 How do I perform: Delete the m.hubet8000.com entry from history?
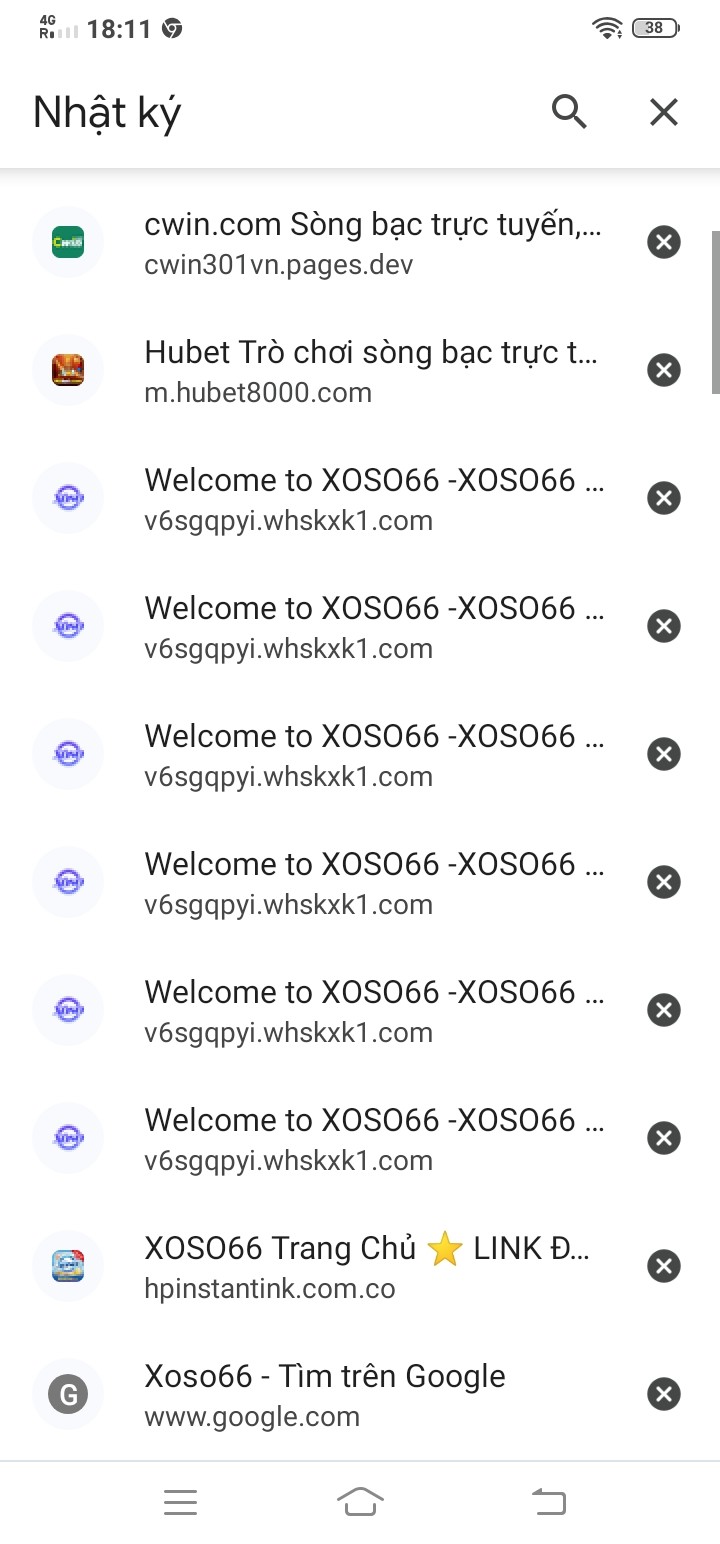[x=664, y=370]
